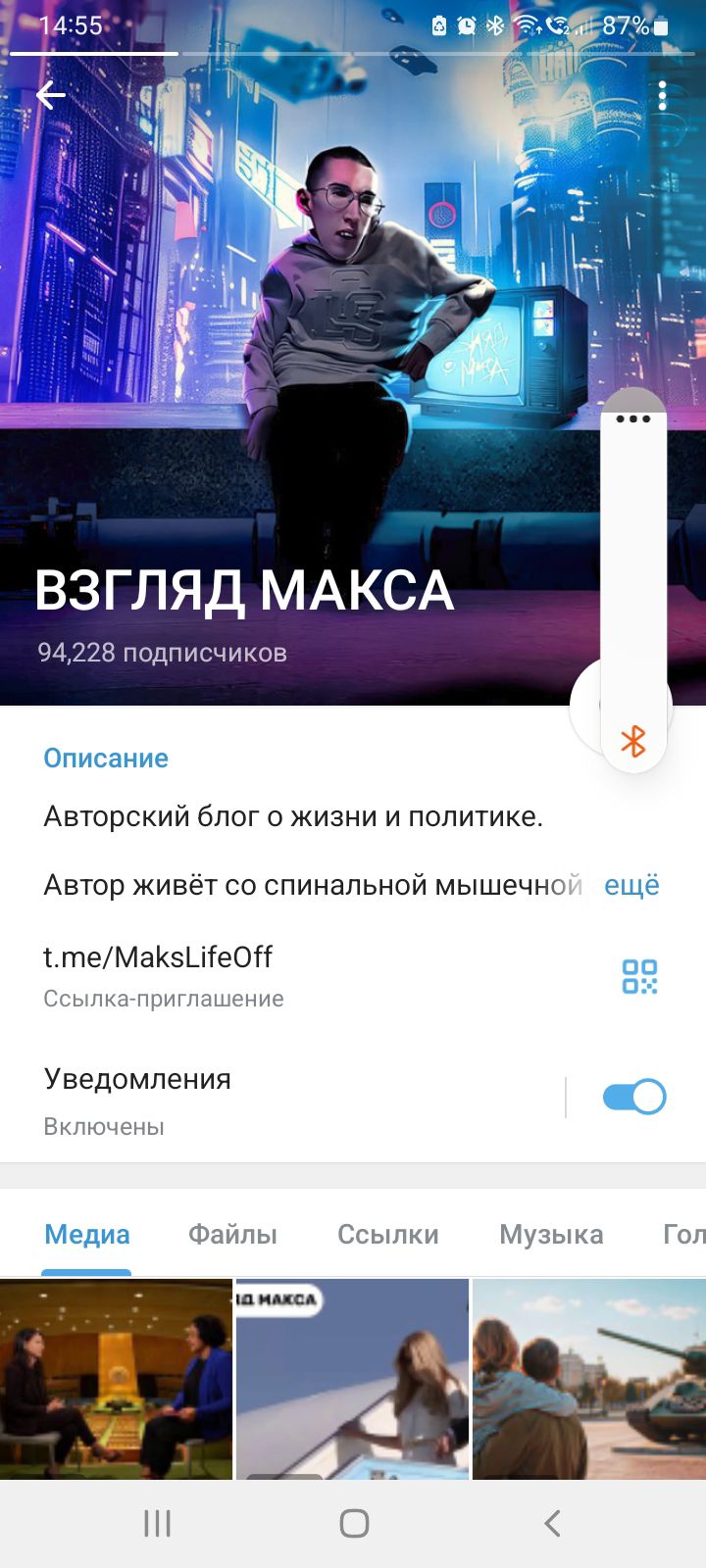This screenshot has height=1568, width=706.
Task: Expand the description with "ещё"
Action: pyautogui.click(x=631, y=885)
